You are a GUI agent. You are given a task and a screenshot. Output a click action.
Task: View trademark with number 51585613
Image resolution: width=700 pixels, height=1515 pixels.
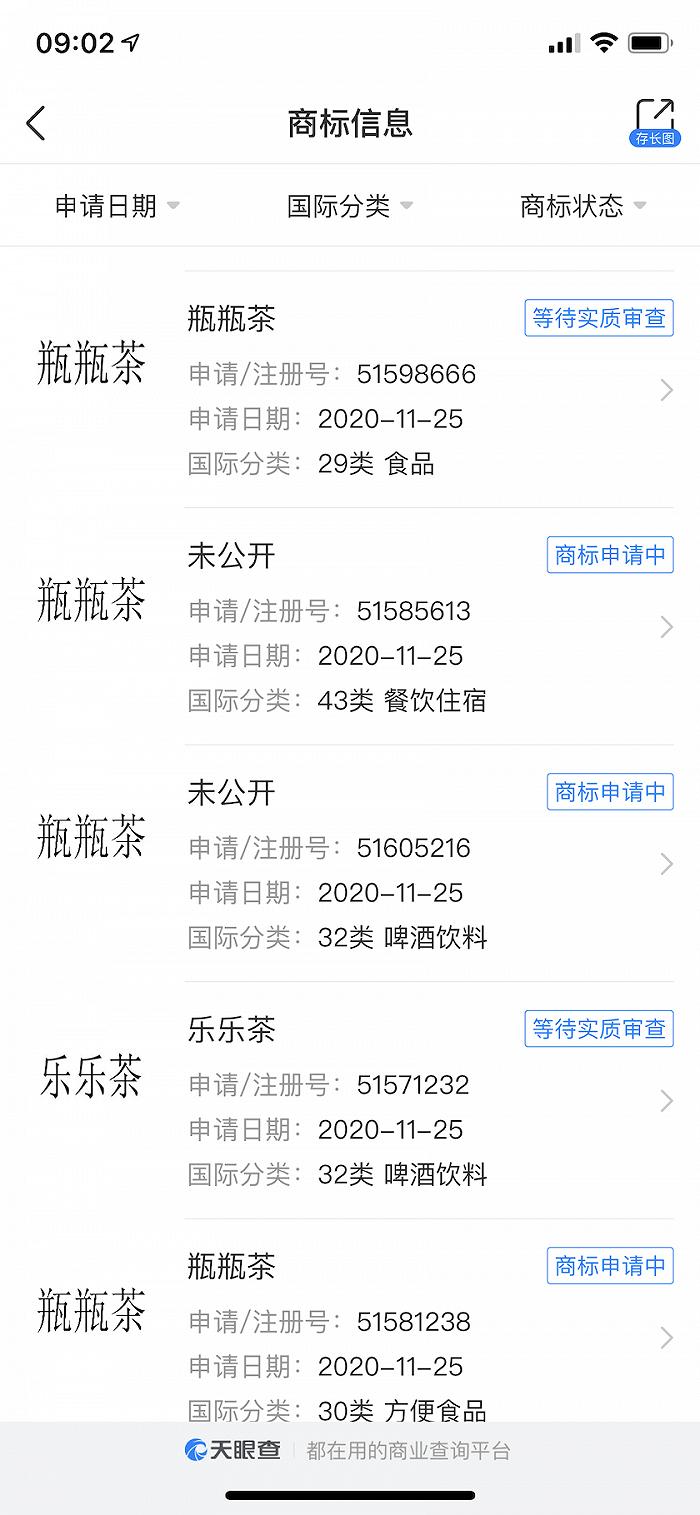pyautogui.click(x=400, y=627)
